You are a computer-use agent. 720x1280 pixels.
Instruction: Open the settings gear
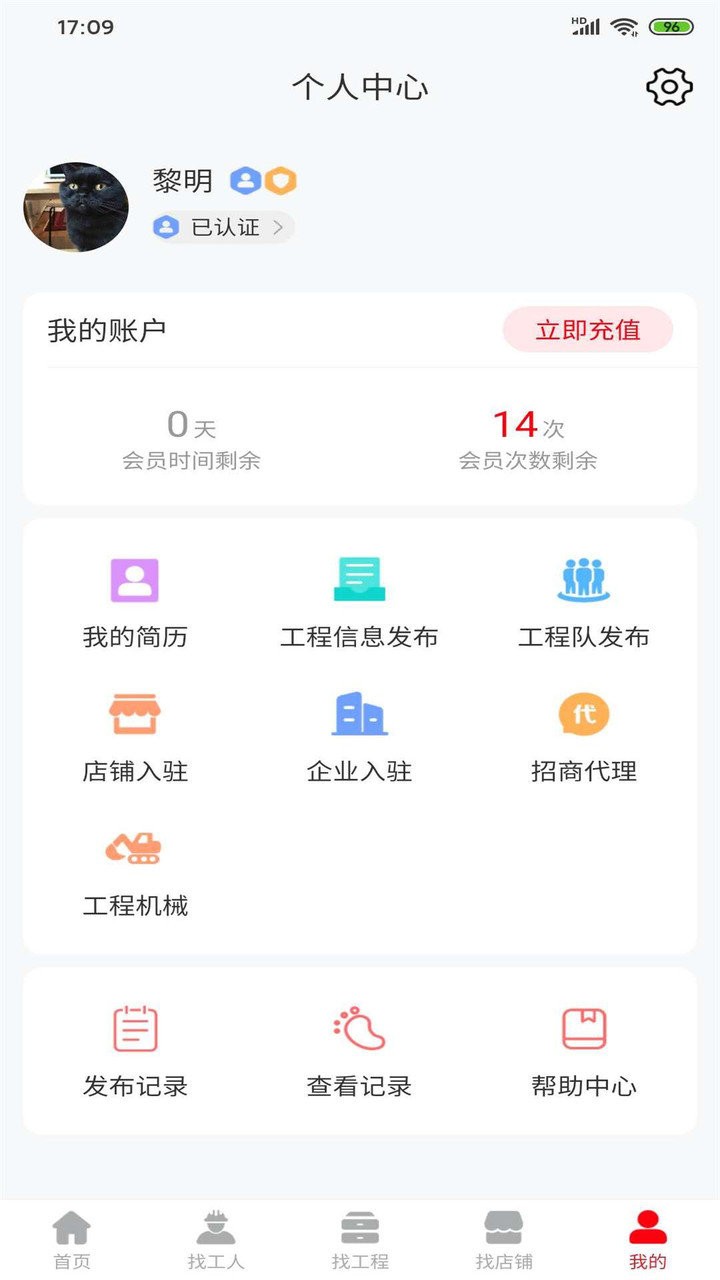pos(669,86)
